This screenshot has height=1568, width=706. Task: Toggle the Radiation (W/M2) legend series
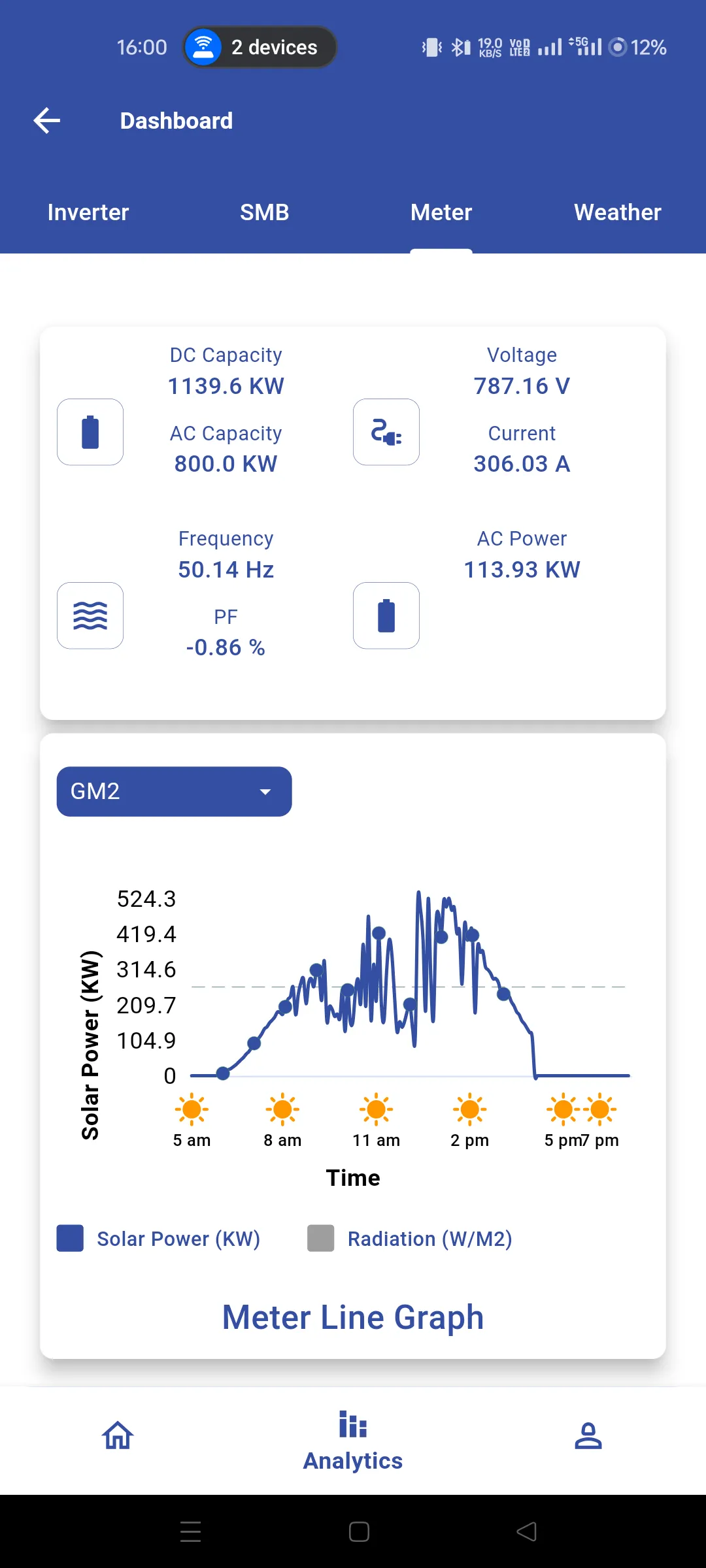point(410,1238)
